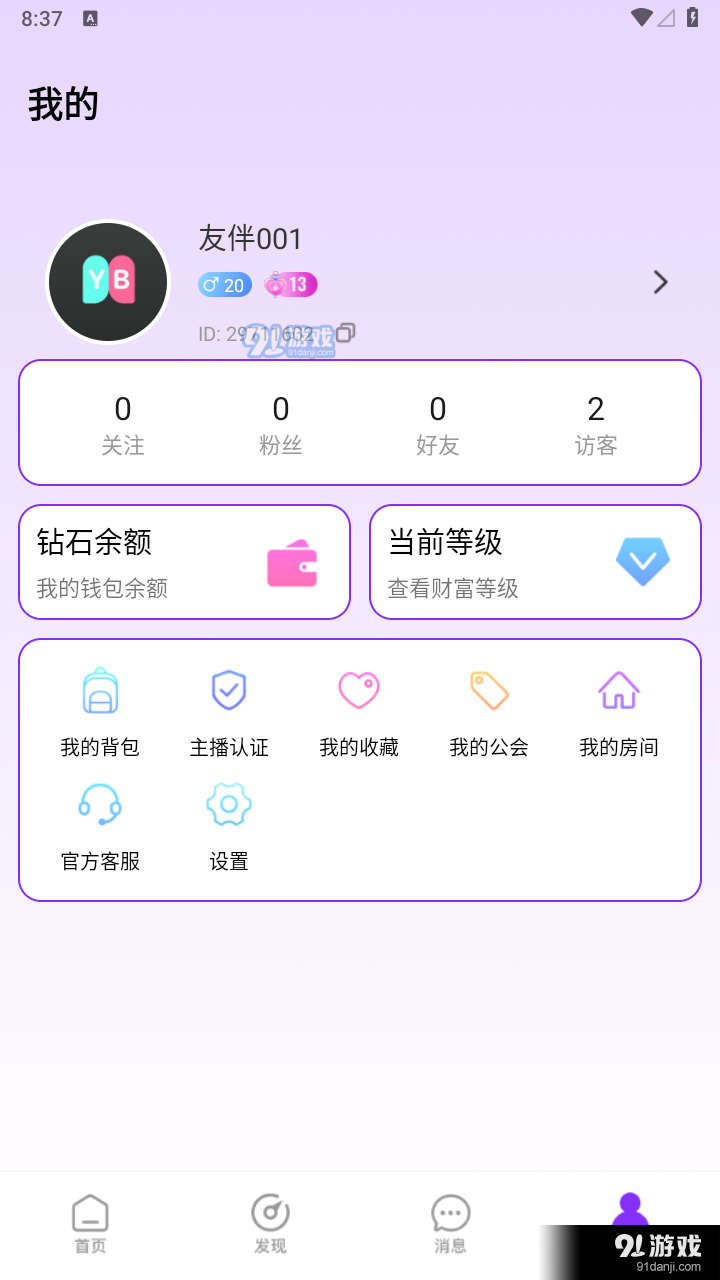This screenshot has height=1280, width=720.
Task: Go to the 首页 home tab
Action: point(89,1220)
